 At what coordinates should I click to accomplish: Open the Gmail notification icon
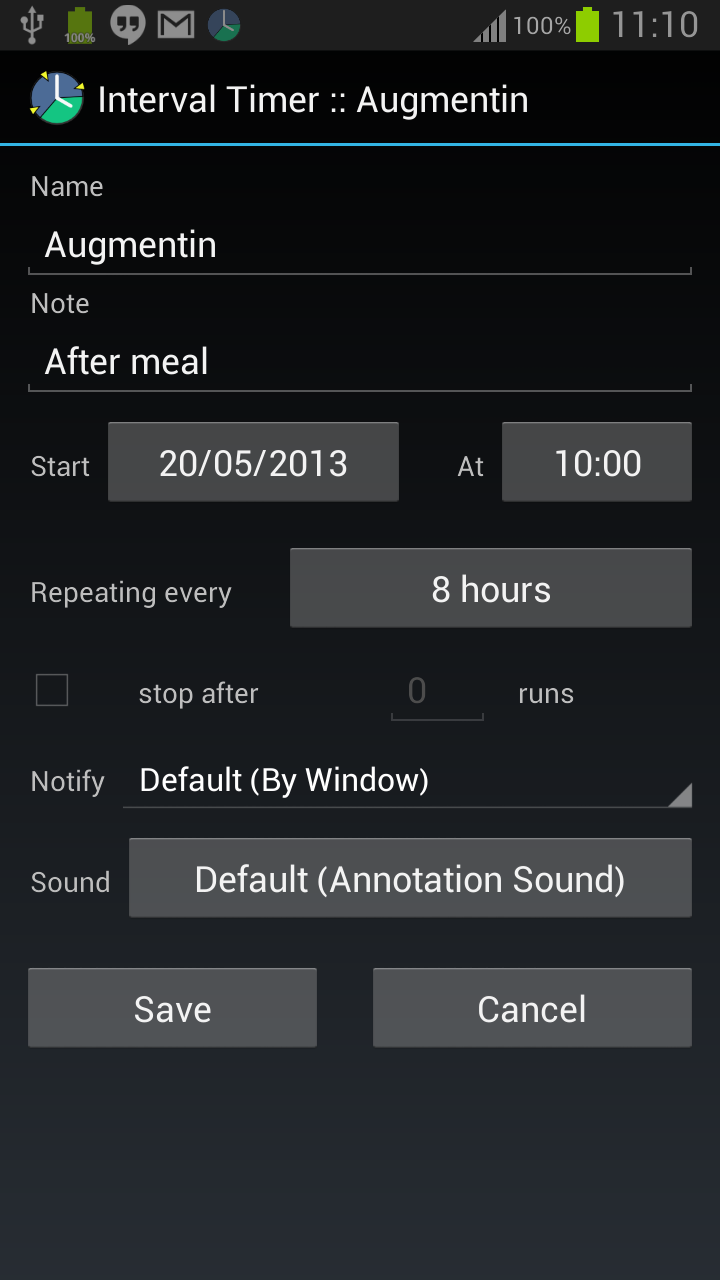click(175, 25)
